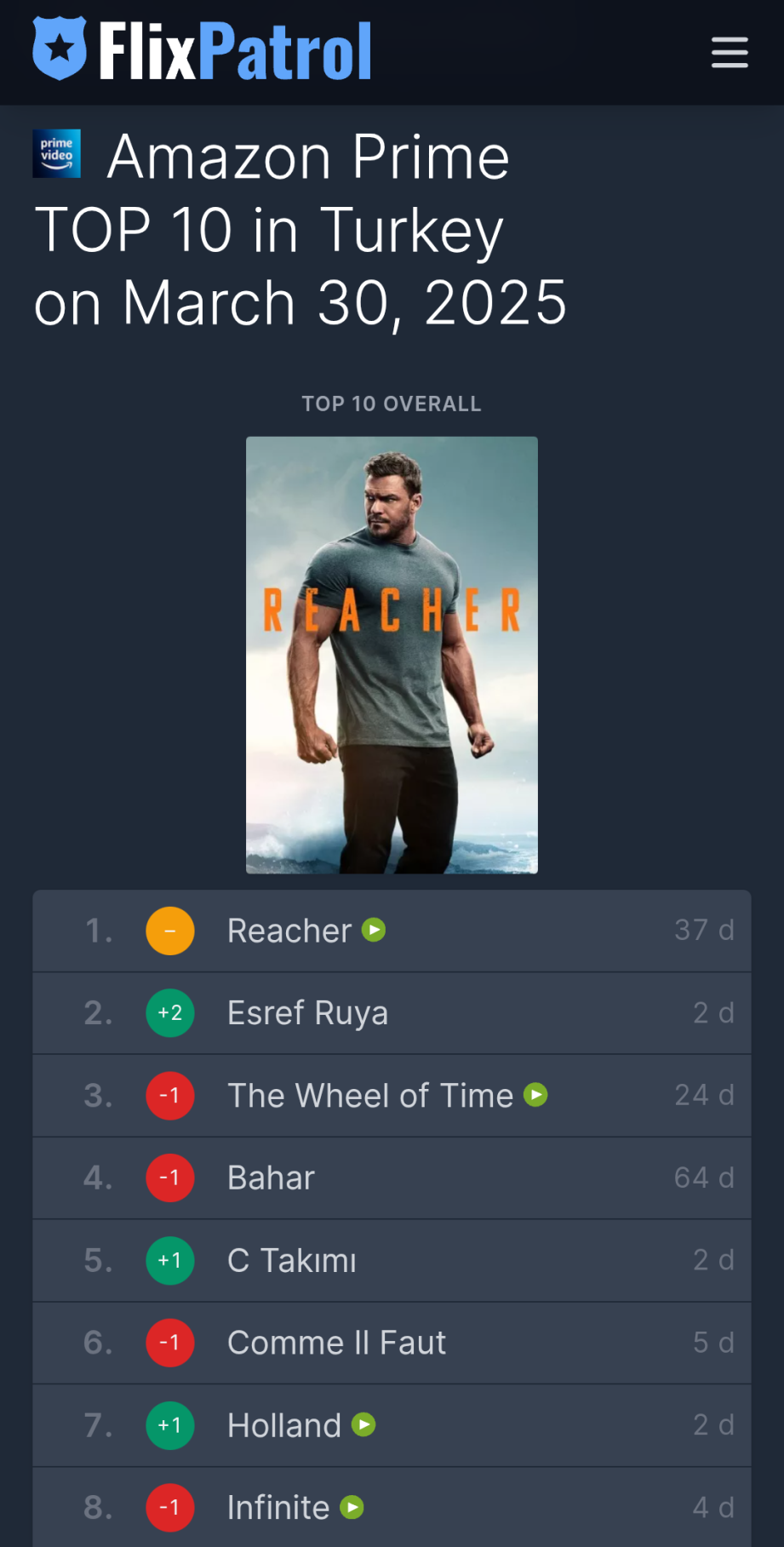Tap the play icon next to Reacher
Image resolution: width=784 pixels, height=1547 pixels.
(374, 930)
